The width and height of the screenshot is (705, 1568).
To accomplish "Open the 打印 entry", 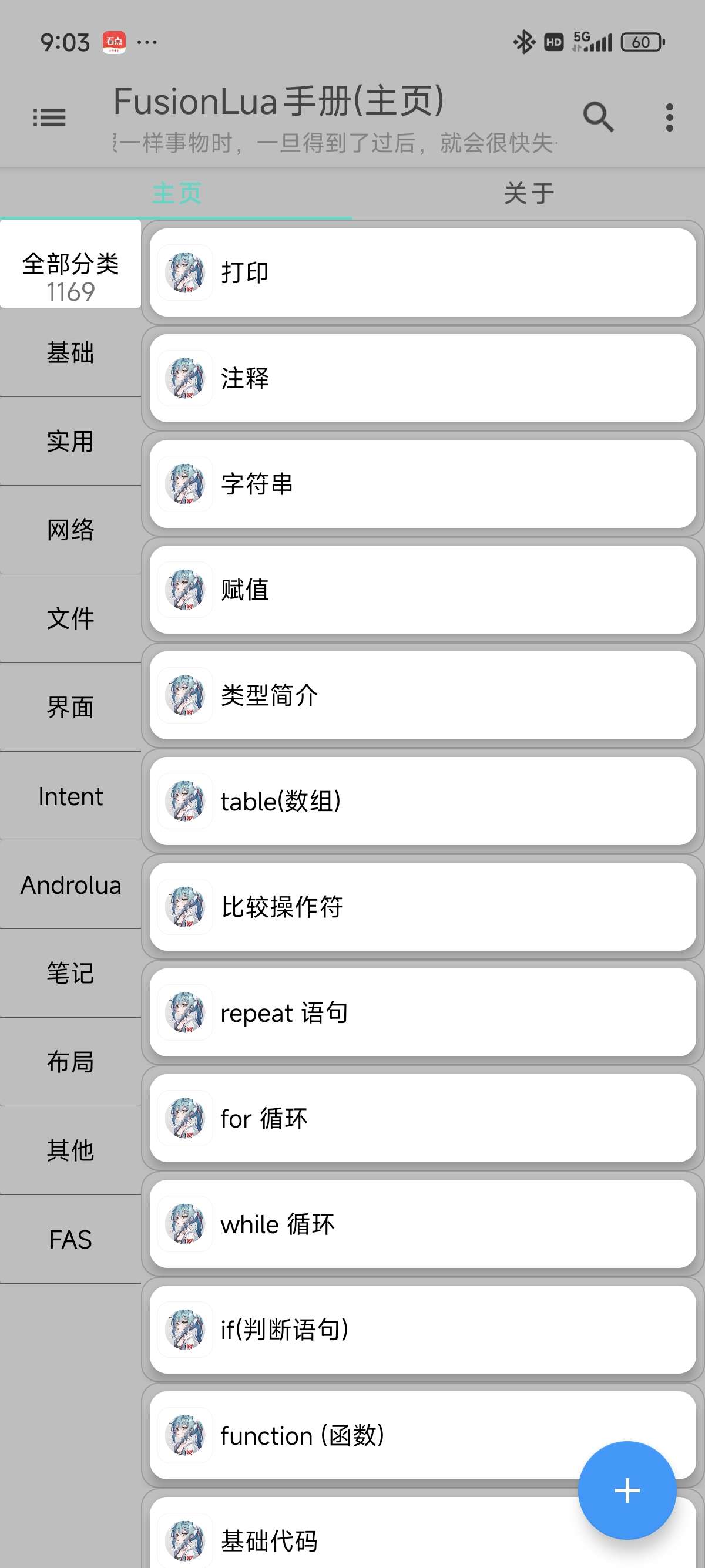I will tap(422, 272).
